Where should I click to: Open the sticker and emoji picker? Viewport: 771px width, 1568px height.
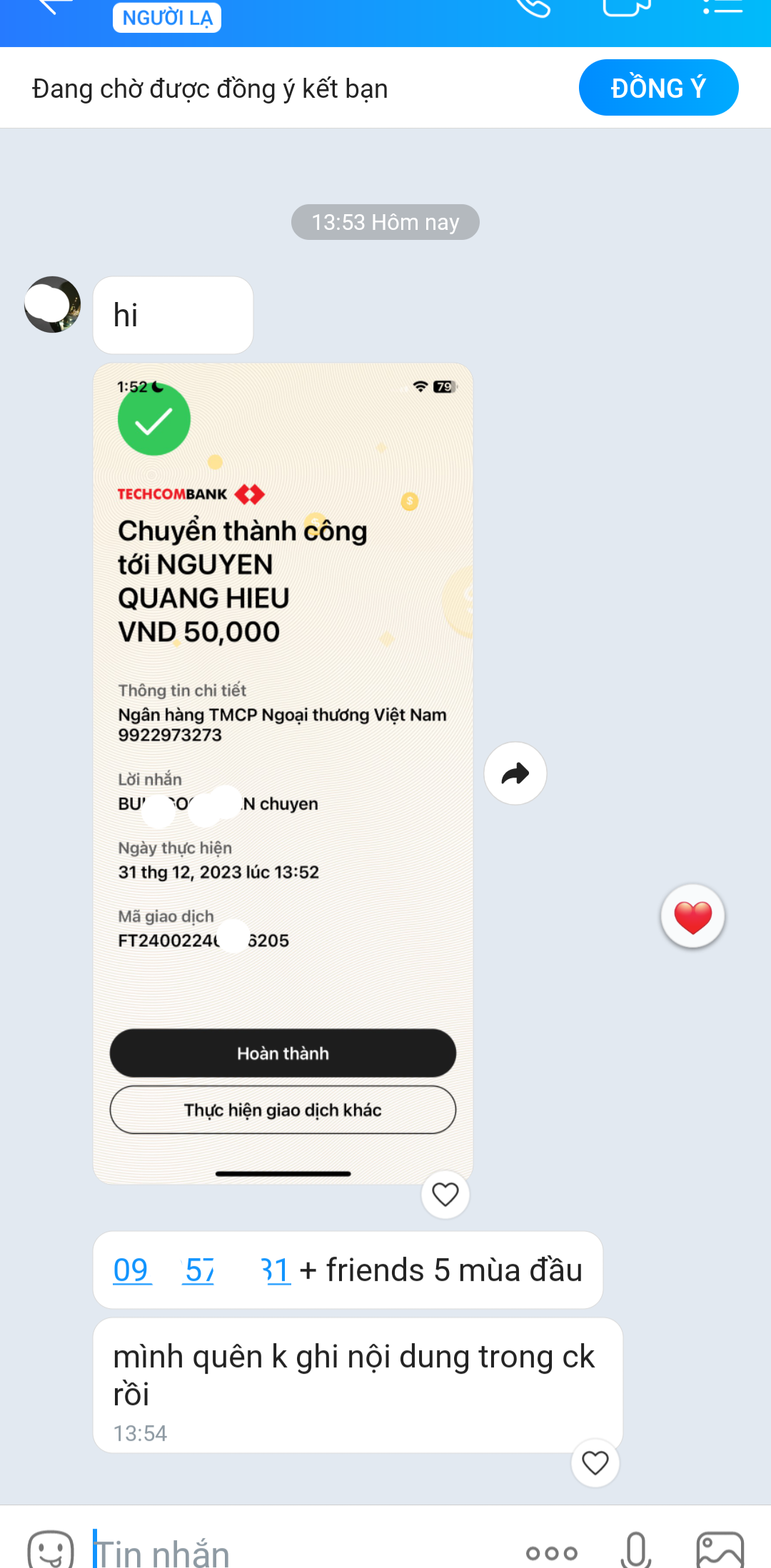point(50,1551)
